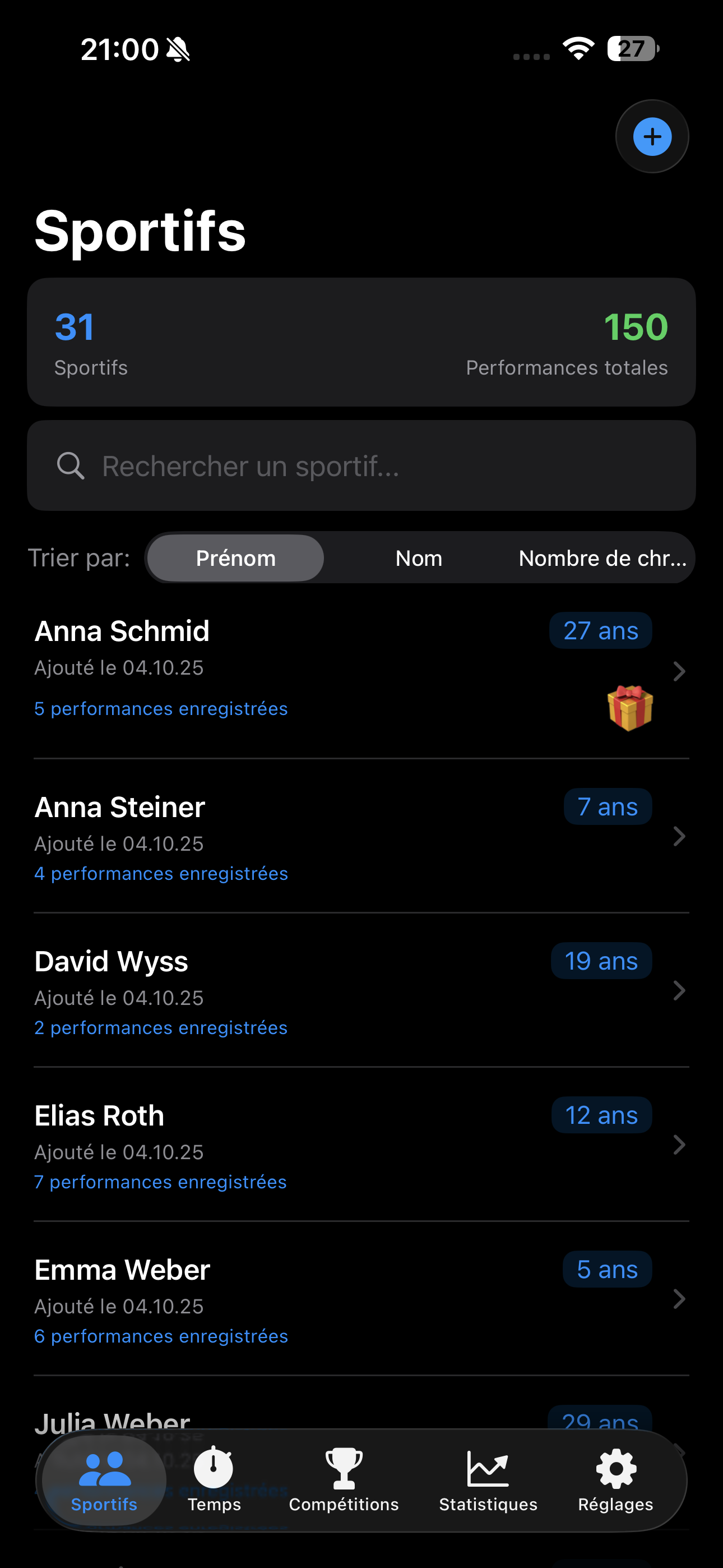
Task: Tap the gift emoji beside Anna Schmid
Action: [629, 708]
